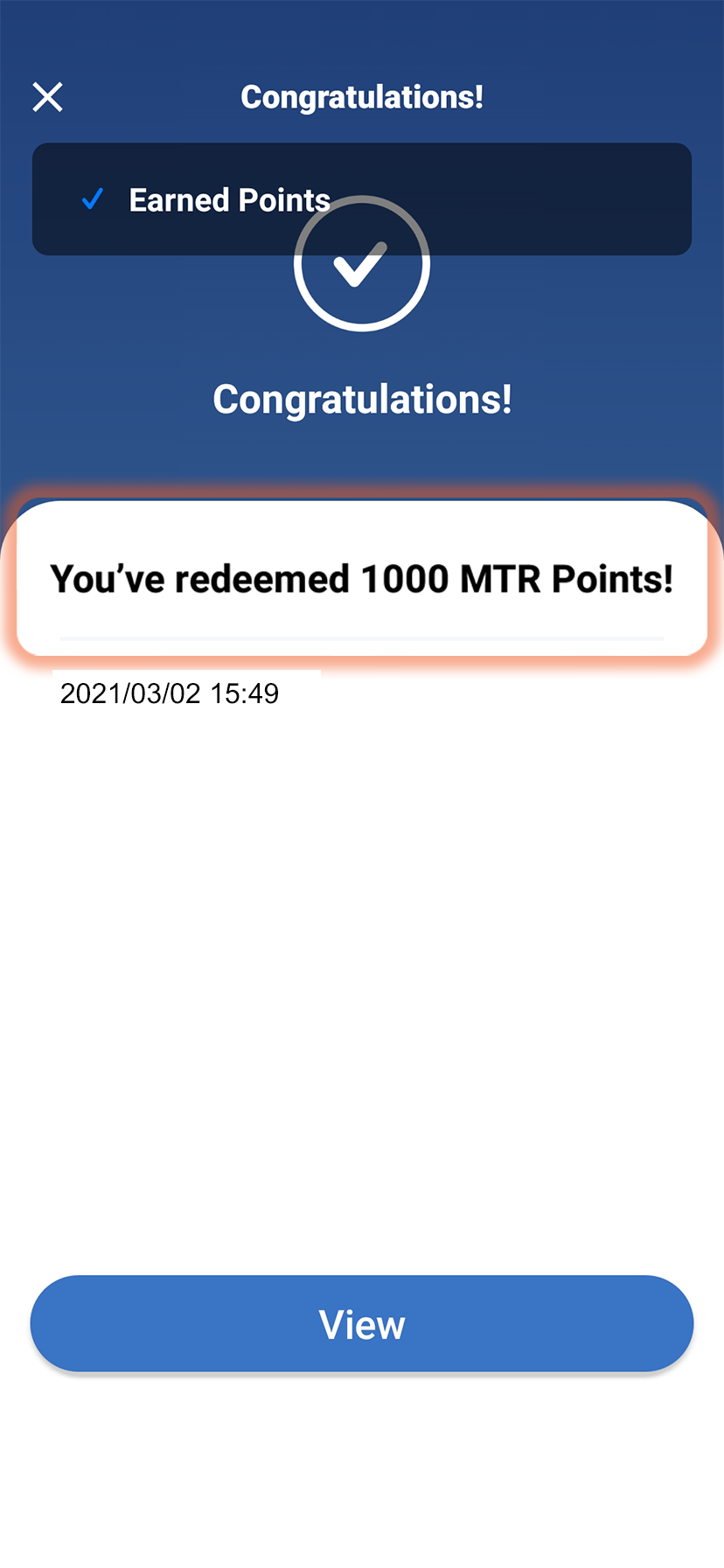This screenshot has height=1568, width=724.
Task: Open the redeemed points details via View
Action: click(361, 1323)
